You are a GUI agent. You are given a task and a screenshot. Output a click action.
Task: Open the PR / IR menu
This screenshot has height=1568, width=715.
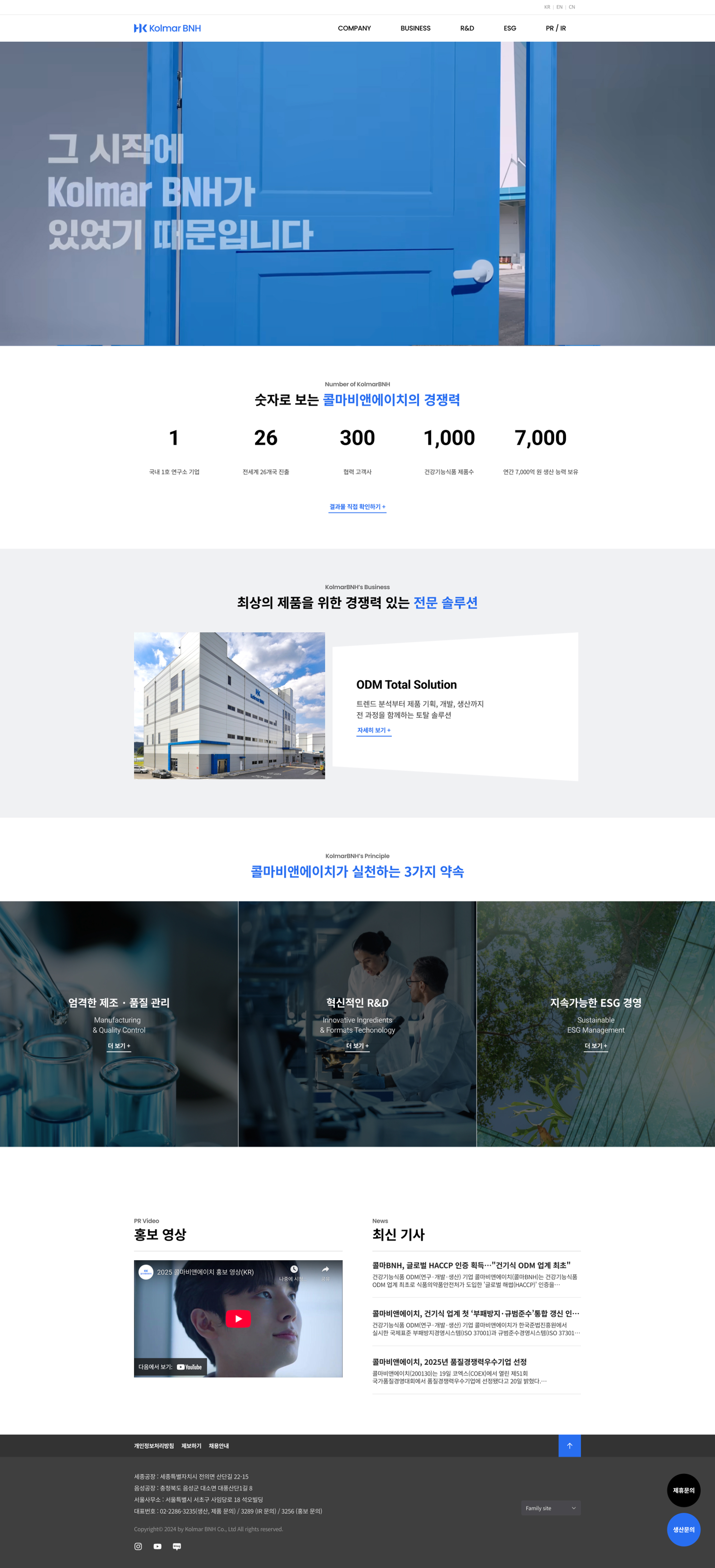pyautogui.click(x=555, y=28)
